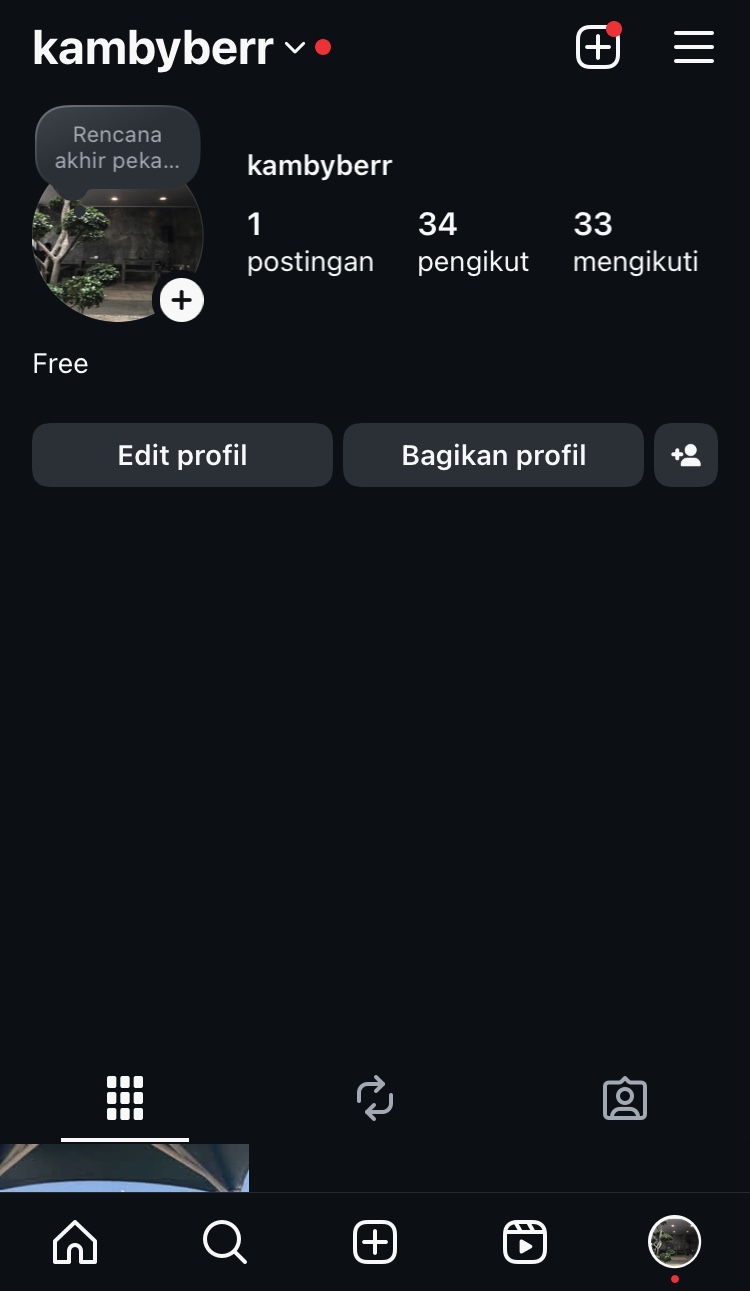
Task: Open the hamburger menu
Action: pyautogui.click(x=693, y=47)
